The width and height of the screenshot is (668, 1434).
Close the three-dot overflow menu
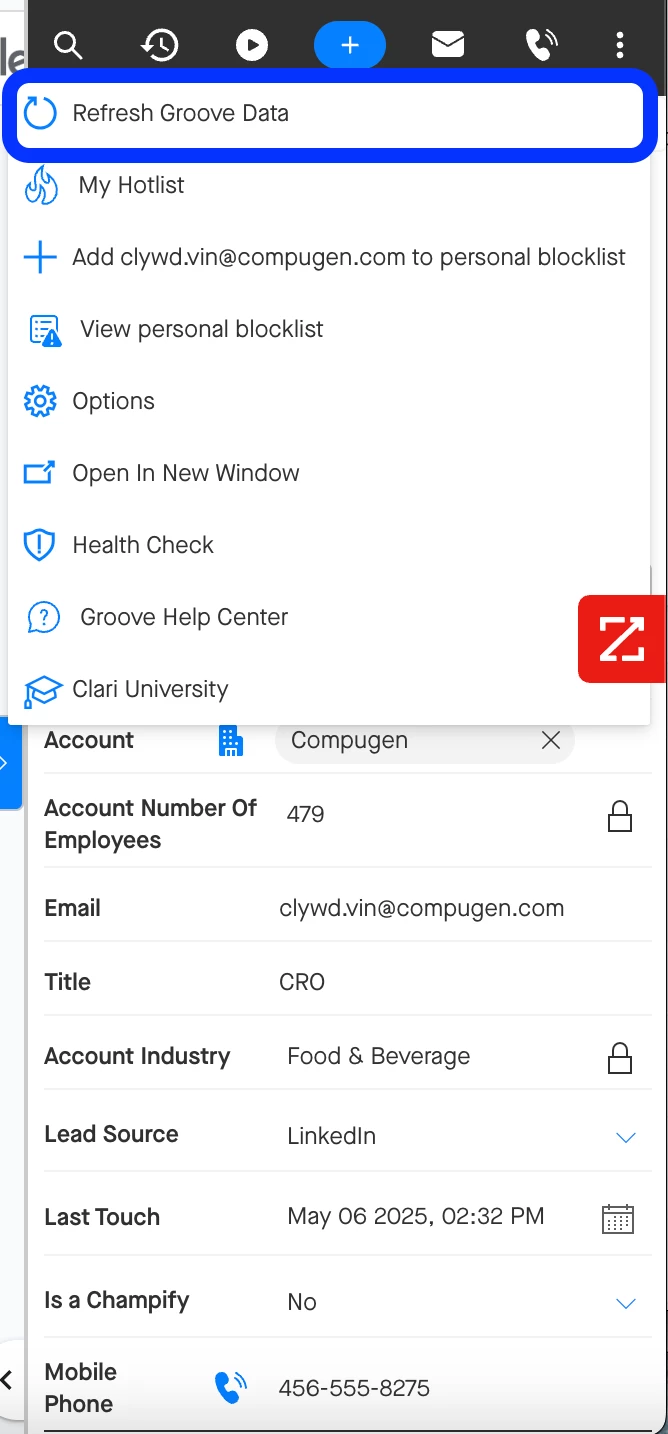(x=621, y=45)
